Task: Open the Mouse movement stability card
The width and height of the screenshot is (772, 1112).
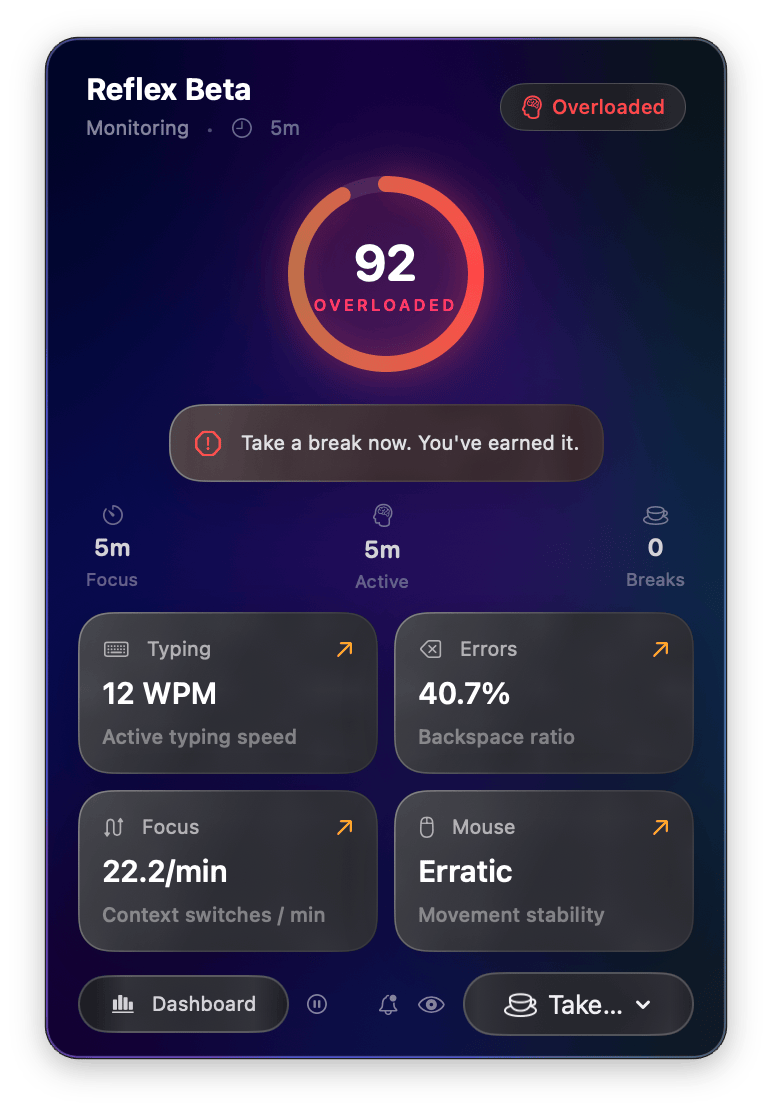Action: 543,871
